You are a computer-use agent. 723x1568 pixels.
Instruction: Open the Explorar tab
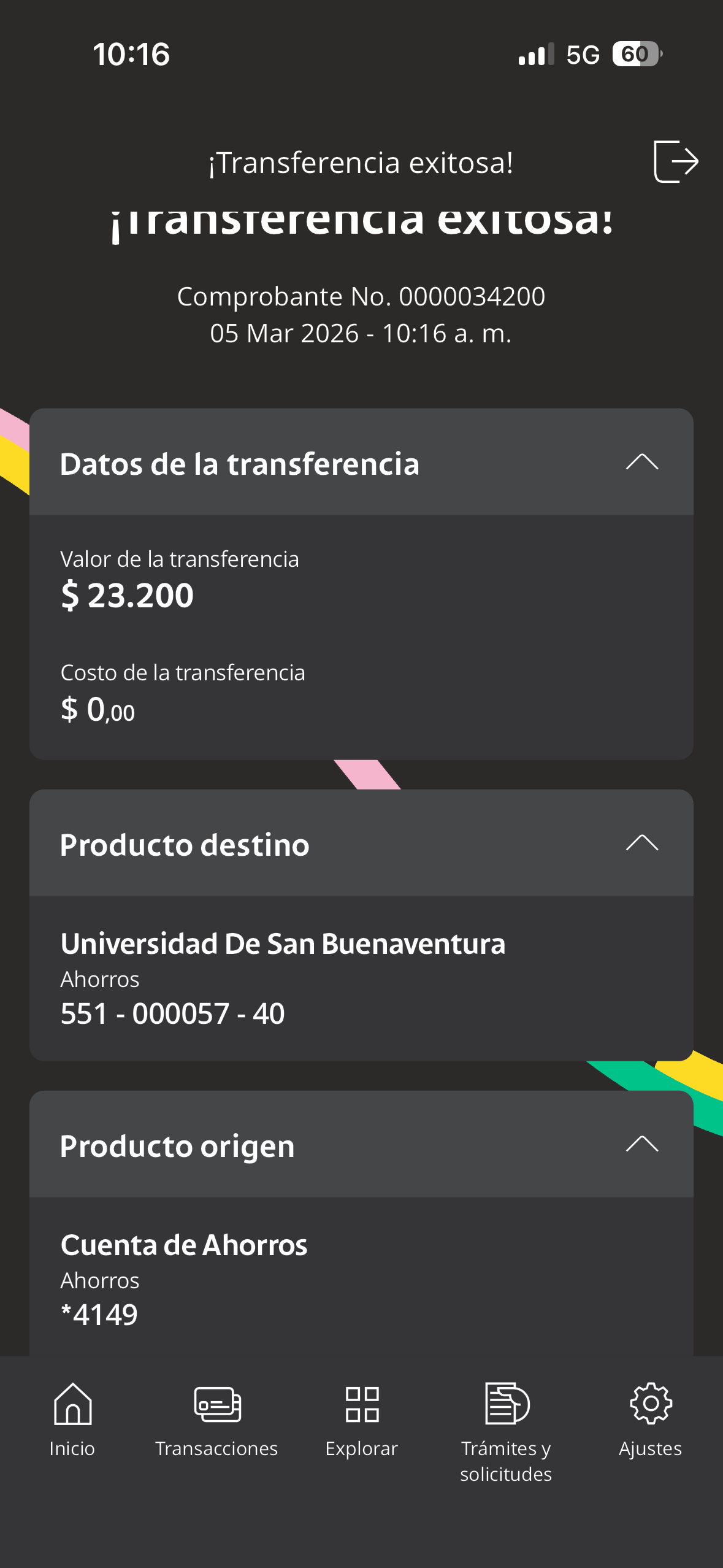coord(362,1420)
